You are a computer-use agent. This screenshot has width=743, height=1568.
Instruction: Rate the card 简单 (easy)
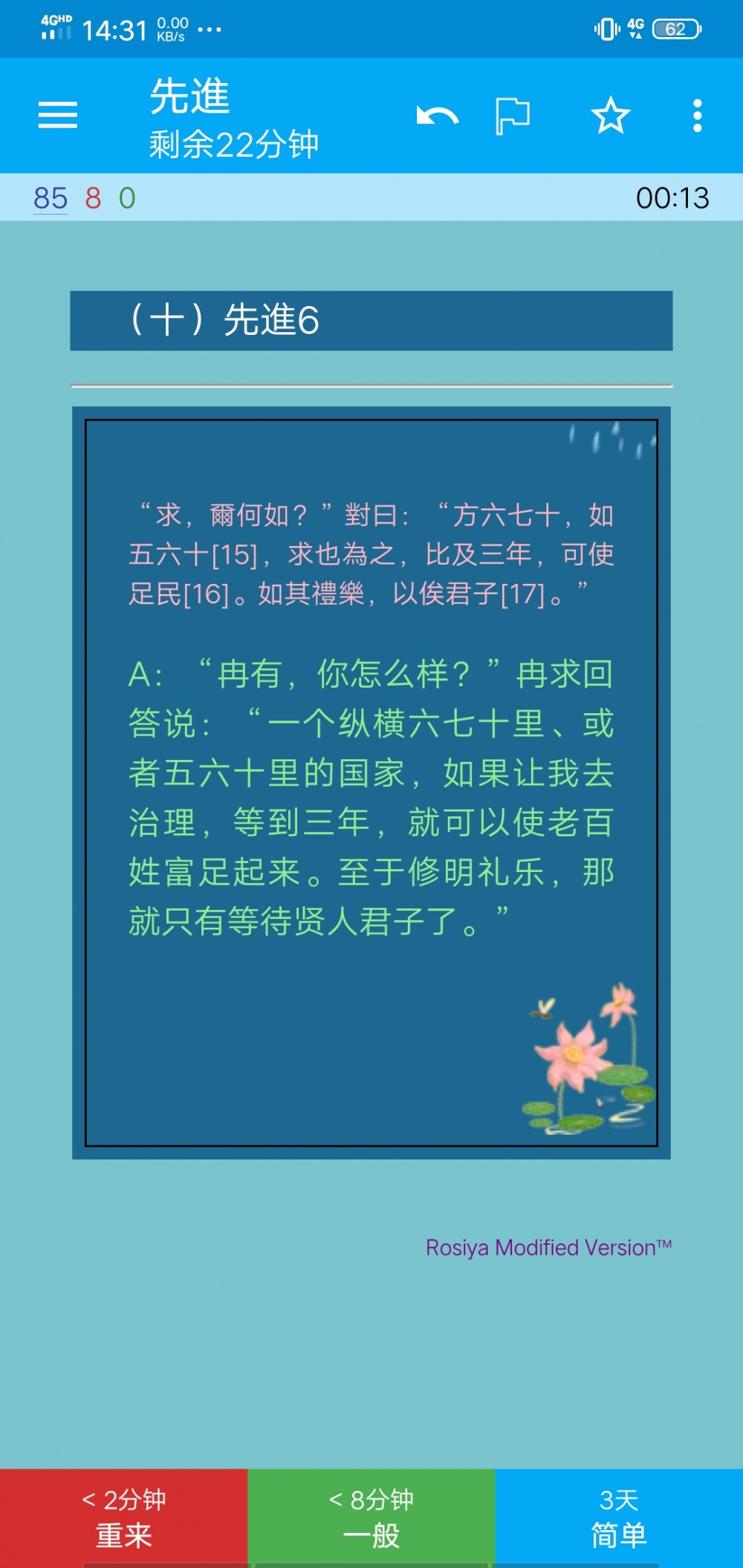tap(619, 1517)
